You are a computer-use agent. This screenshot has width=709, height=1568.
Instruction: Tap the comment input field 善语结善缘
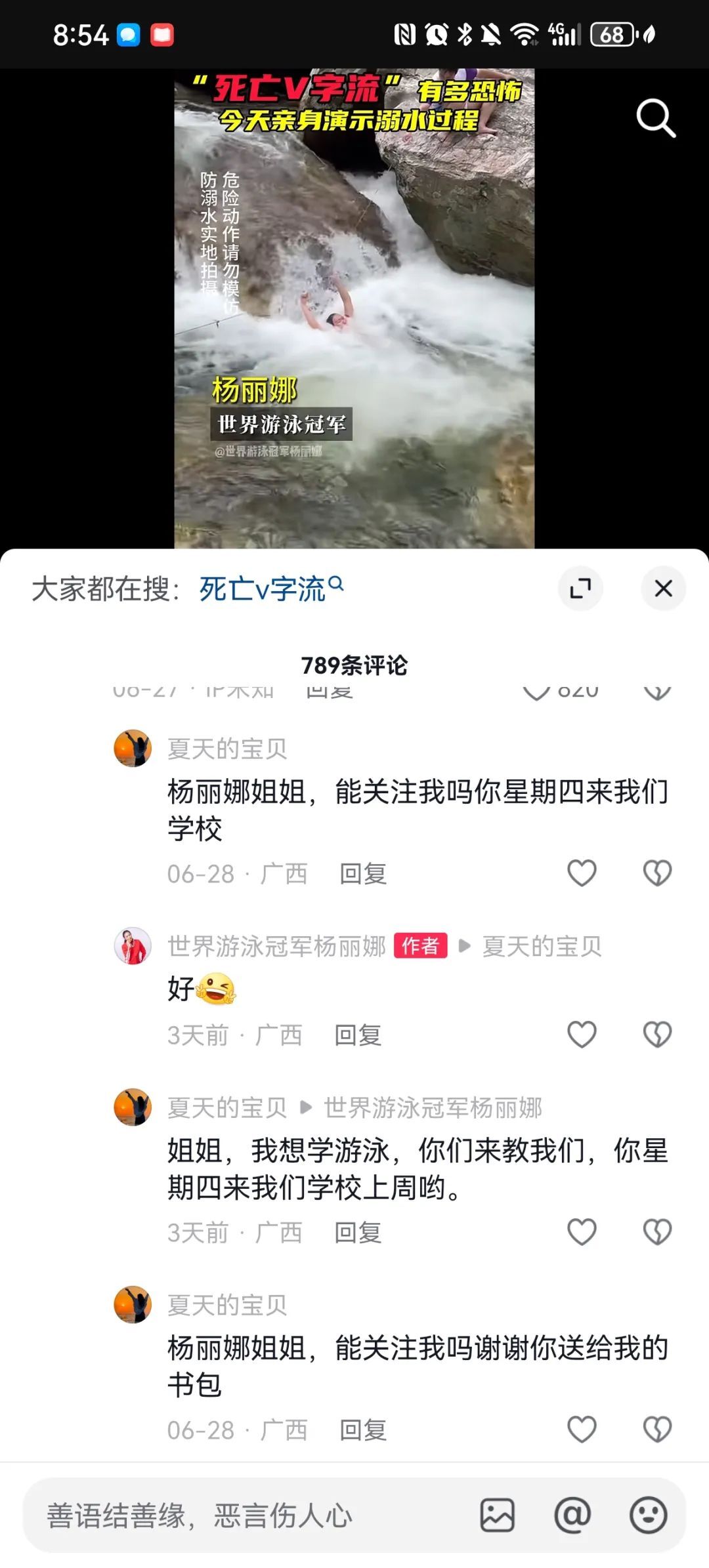[x=249, y=1516]
